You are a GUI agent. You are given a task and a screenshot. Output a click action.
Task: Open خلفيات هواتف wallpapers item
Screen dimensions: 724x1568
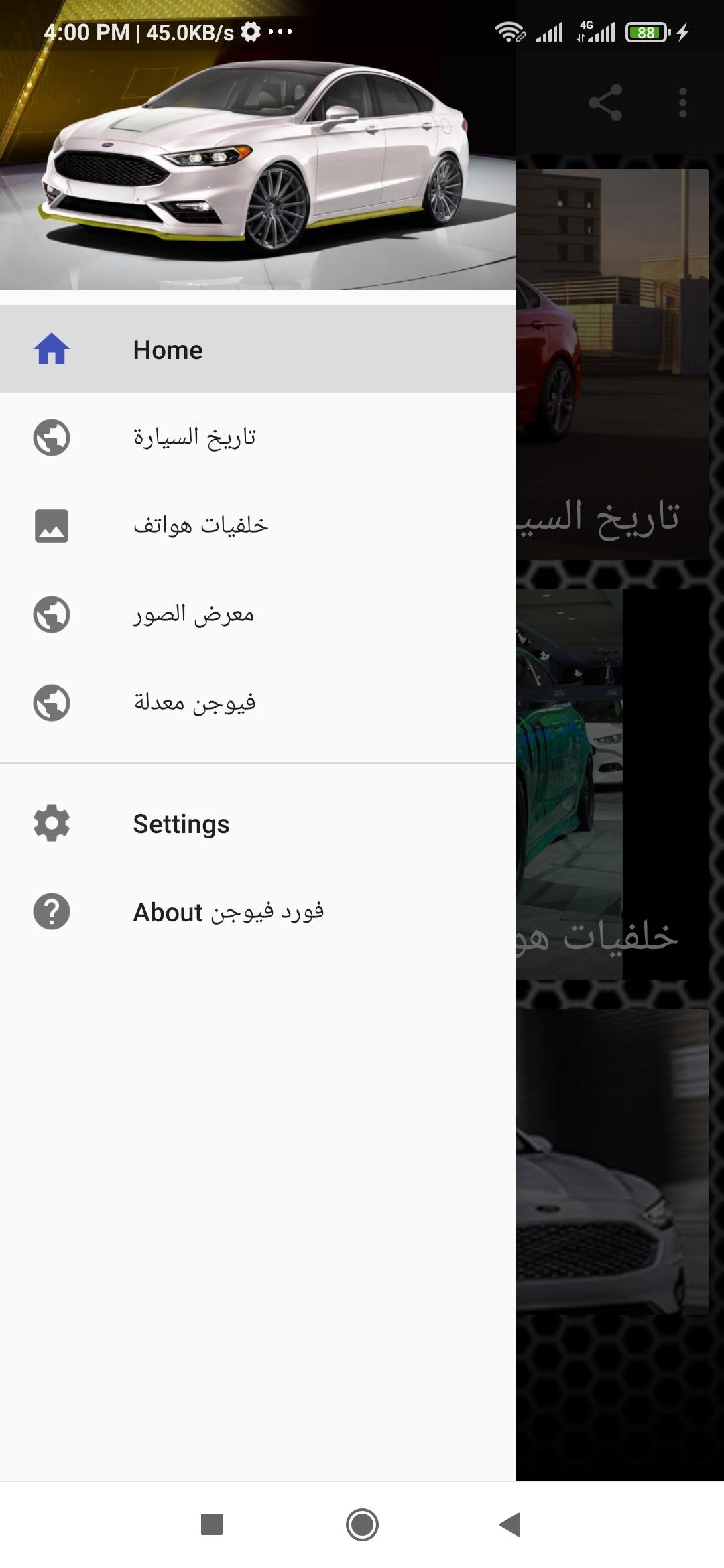258,526
